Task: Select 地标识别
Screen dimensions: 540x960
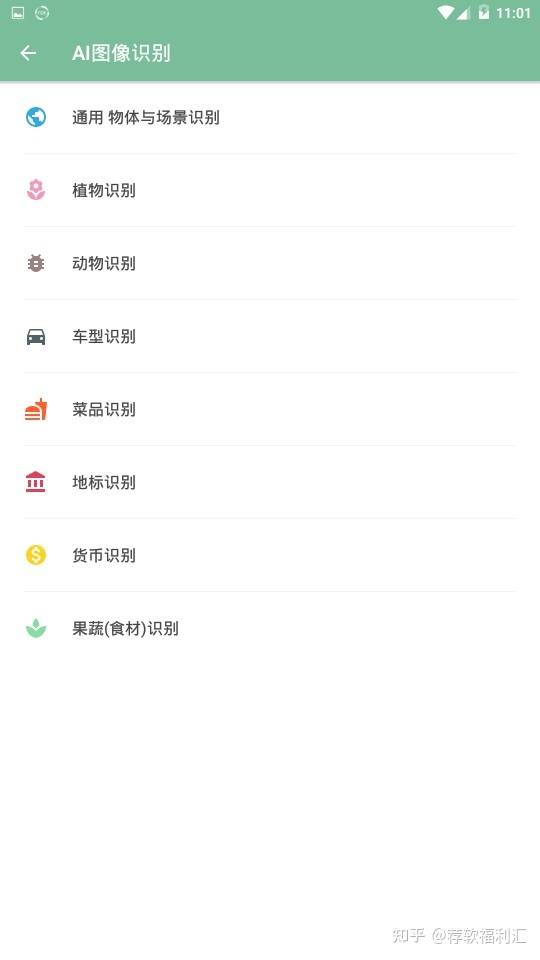Action: pyautogui.click(x=270, y=482)
